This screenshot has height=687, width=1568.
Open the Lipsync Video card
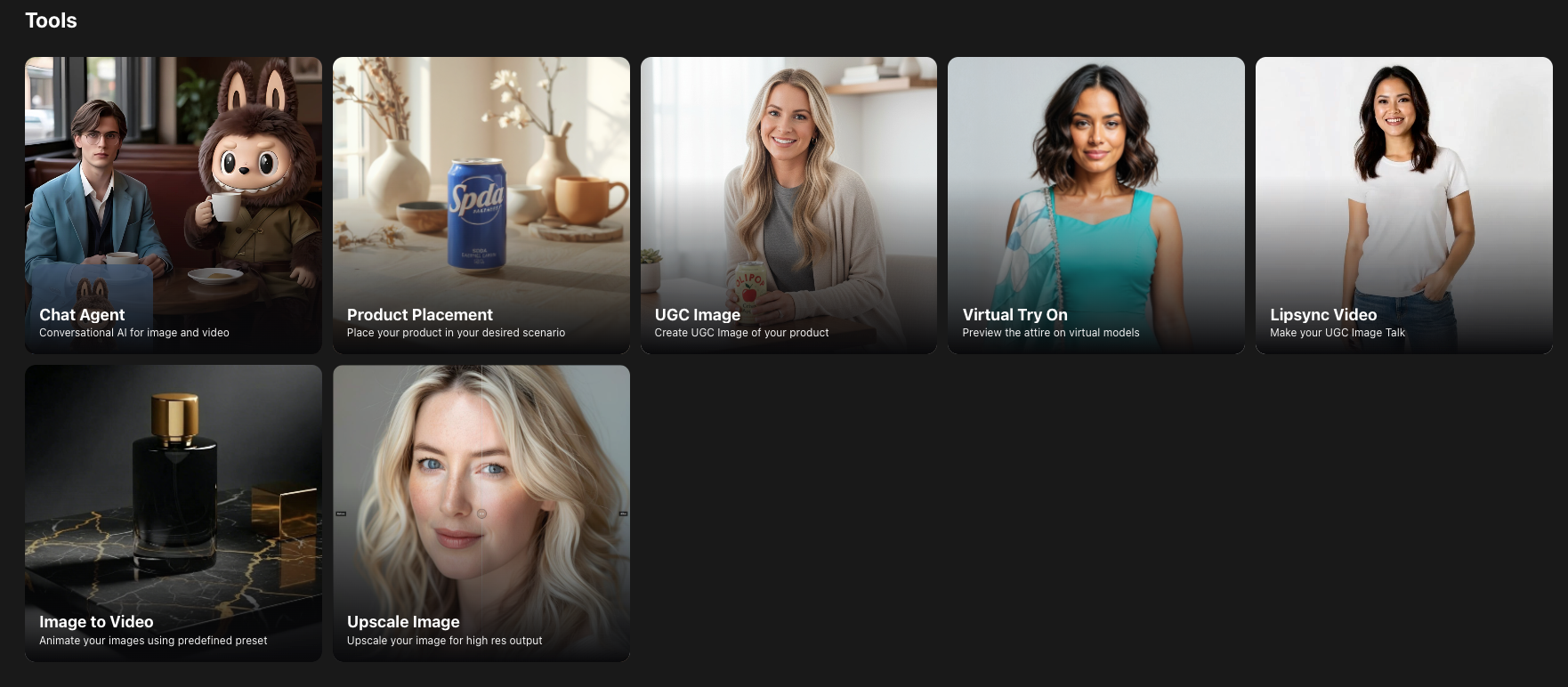click(x=1403, y=206)
